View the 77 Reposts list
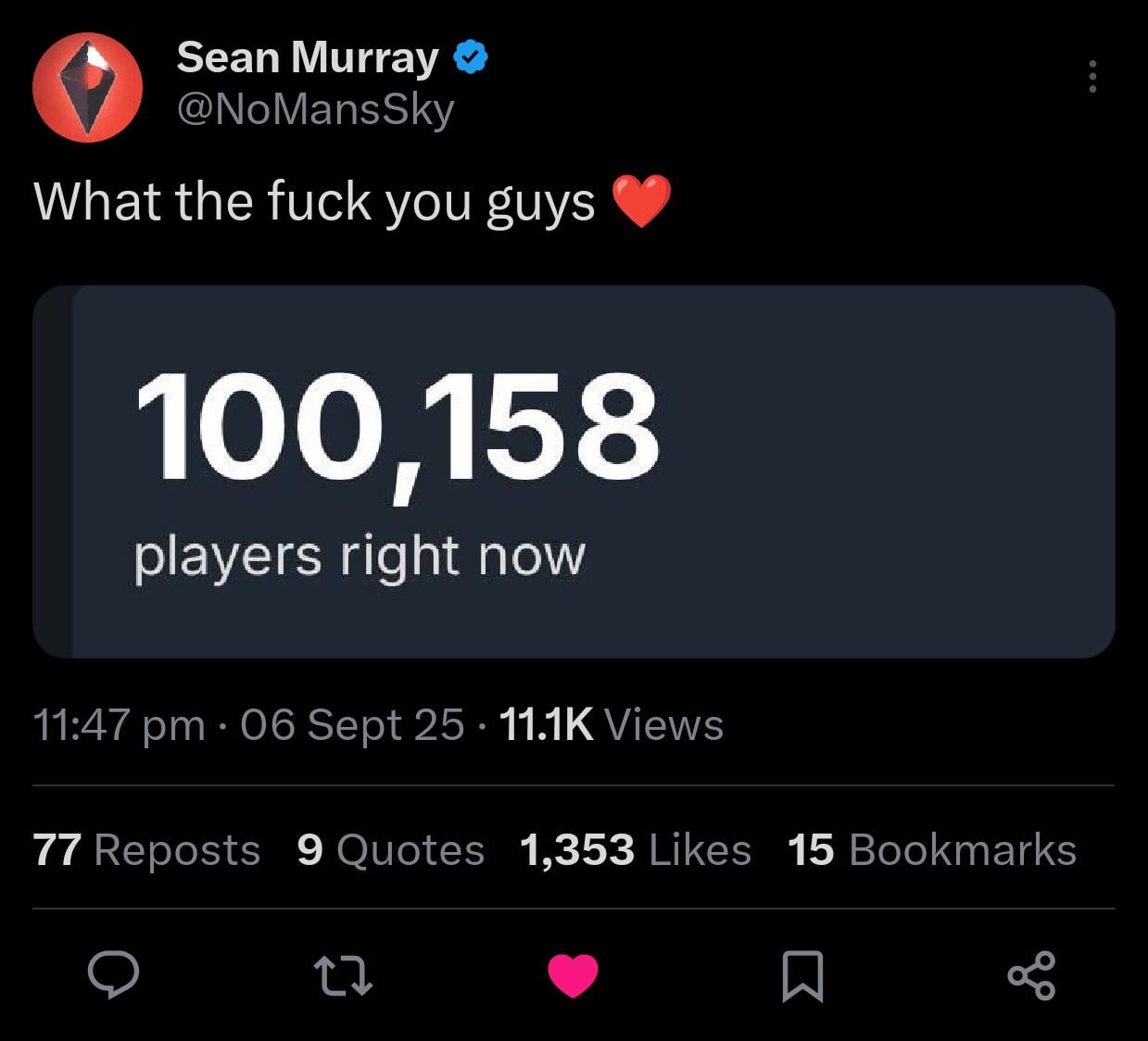Screen dimensions: 1148x1041 click(146, 849)
